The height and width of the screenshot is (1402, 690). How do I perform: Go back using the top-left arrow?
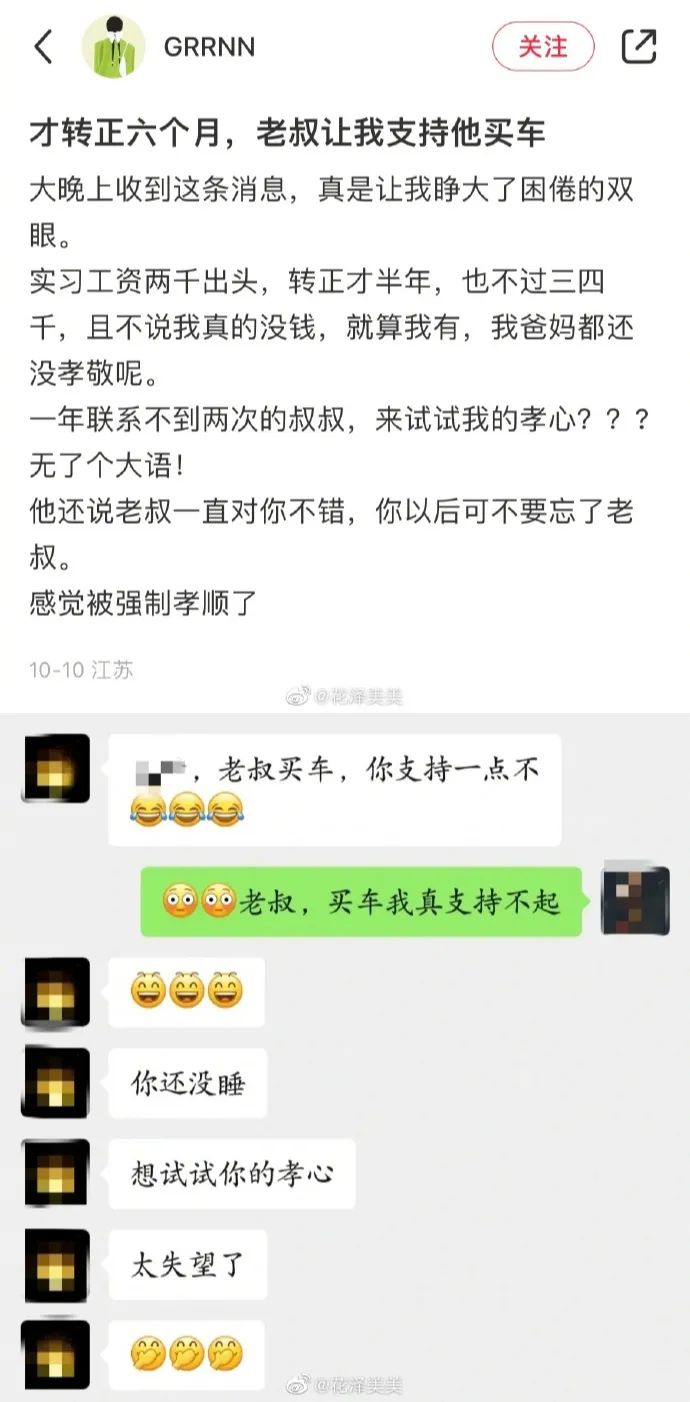(x=43, y=46)
